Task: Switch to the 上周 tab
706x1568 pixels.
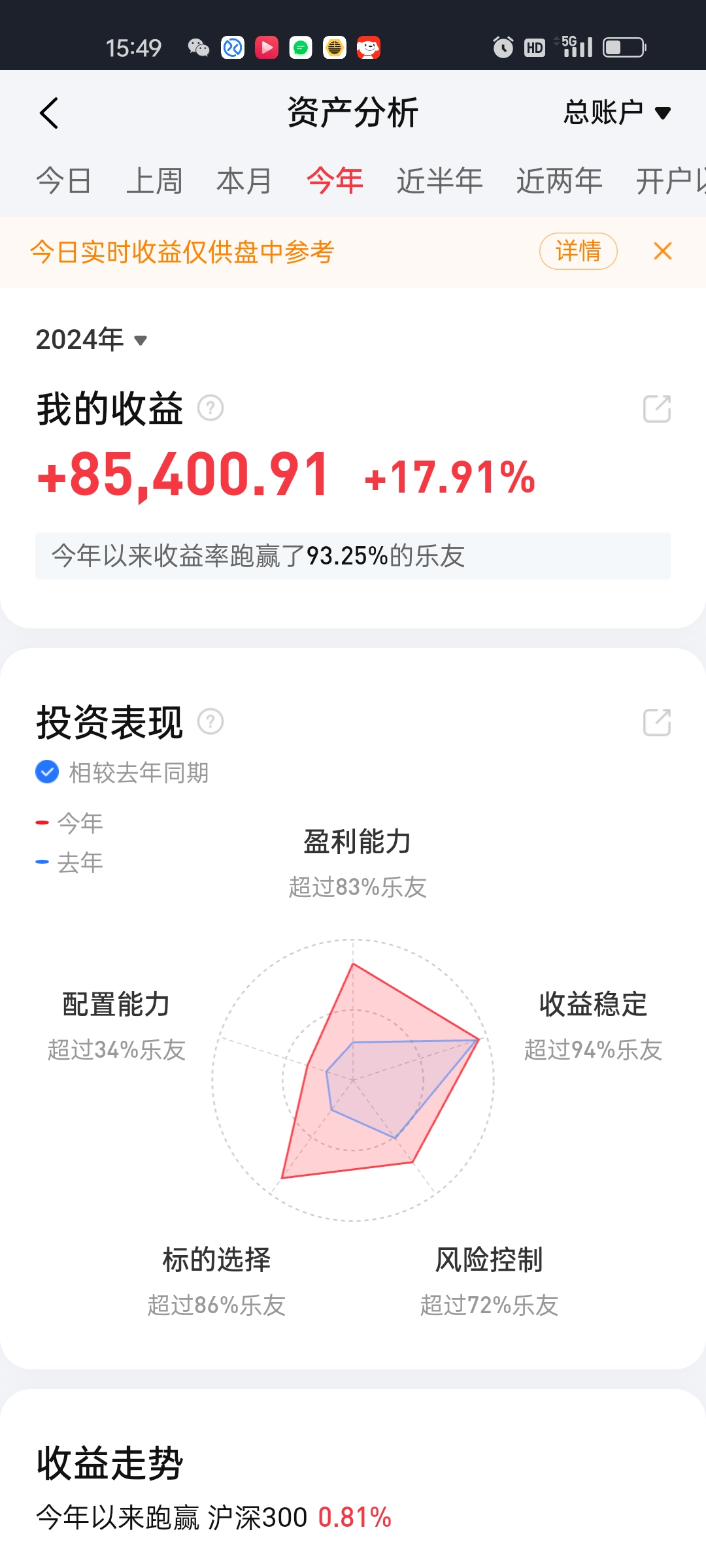Action: coord(154,181)
